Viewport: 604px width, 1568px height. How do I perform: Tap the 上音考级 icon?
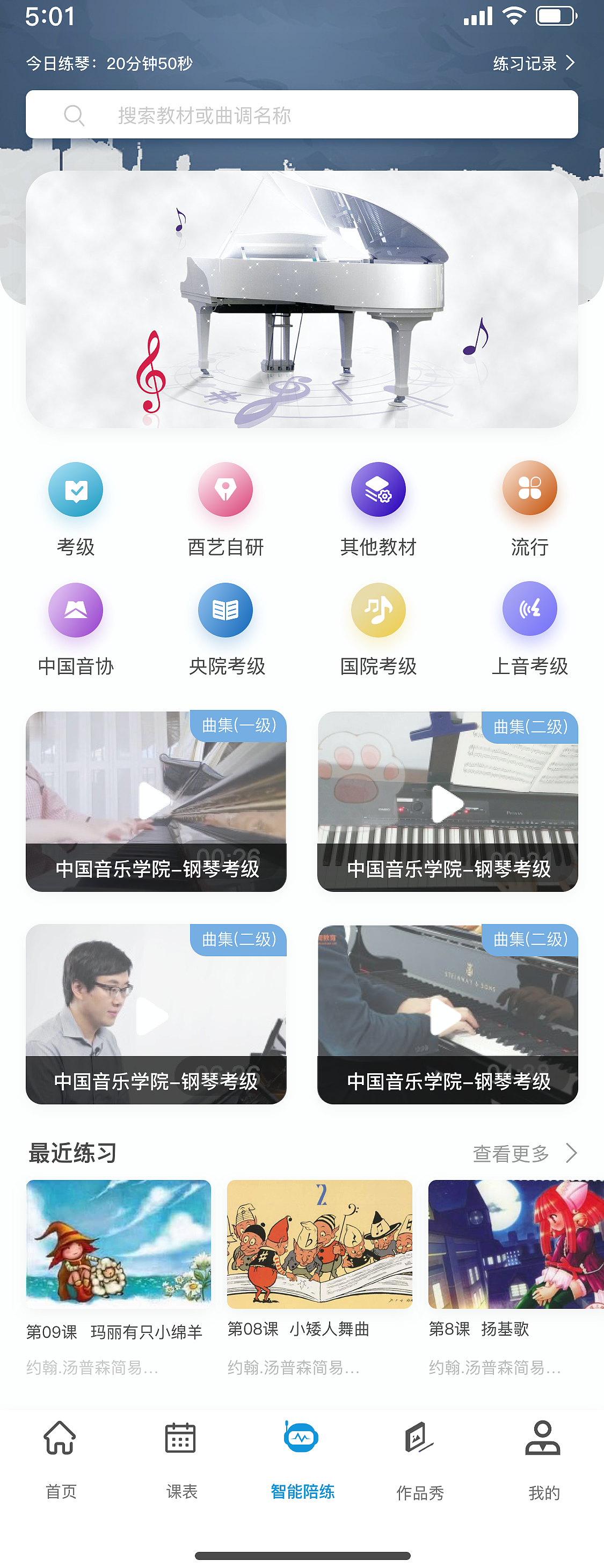(529, 609)
